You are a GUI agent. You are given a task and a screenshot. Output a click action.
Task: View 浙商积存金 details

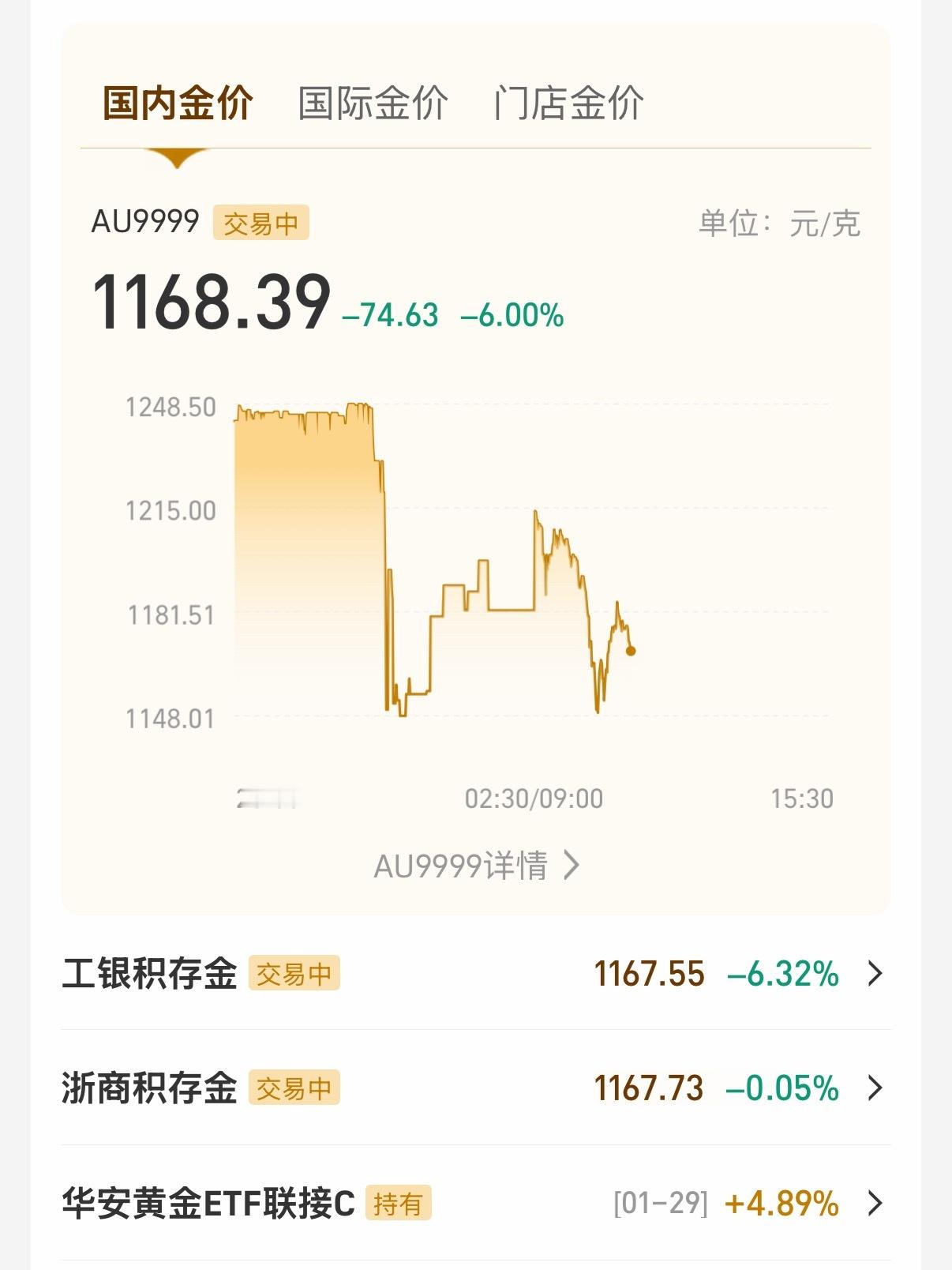tap(475, 1088)
